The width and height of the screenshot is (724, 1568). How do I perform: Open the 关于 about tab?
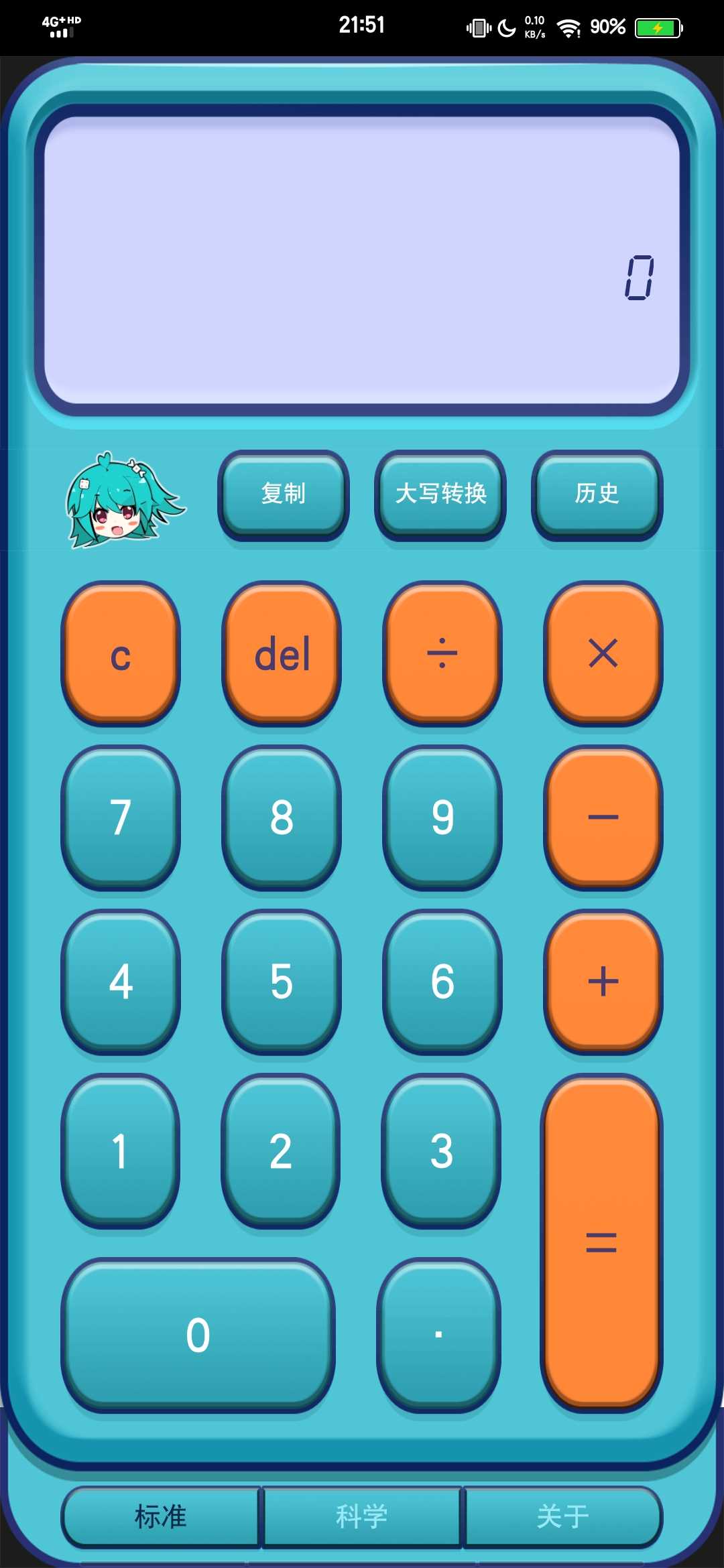[562, 1516]
